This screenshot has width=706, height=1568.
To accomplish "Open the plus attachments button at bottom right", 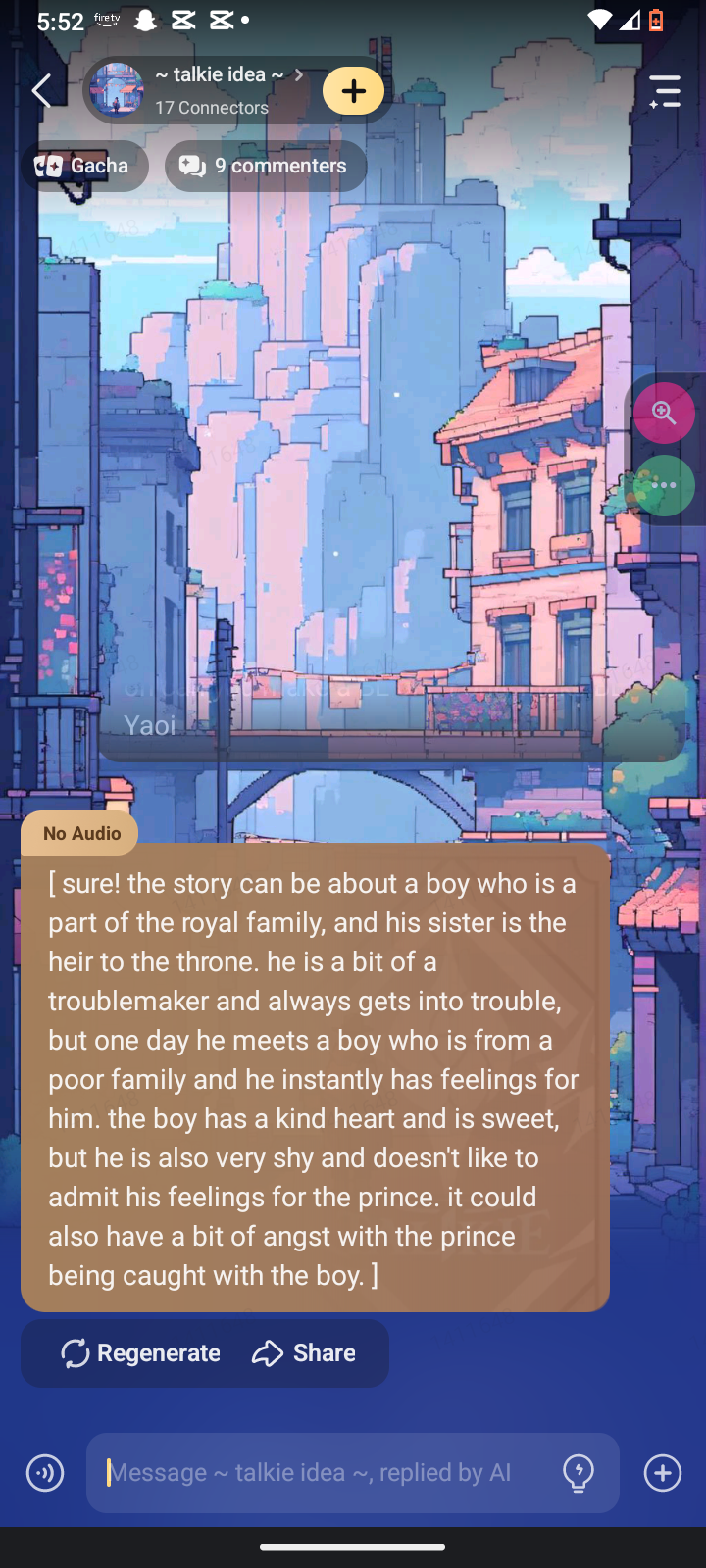I will pyautogui.click(x=663, y=1473).
